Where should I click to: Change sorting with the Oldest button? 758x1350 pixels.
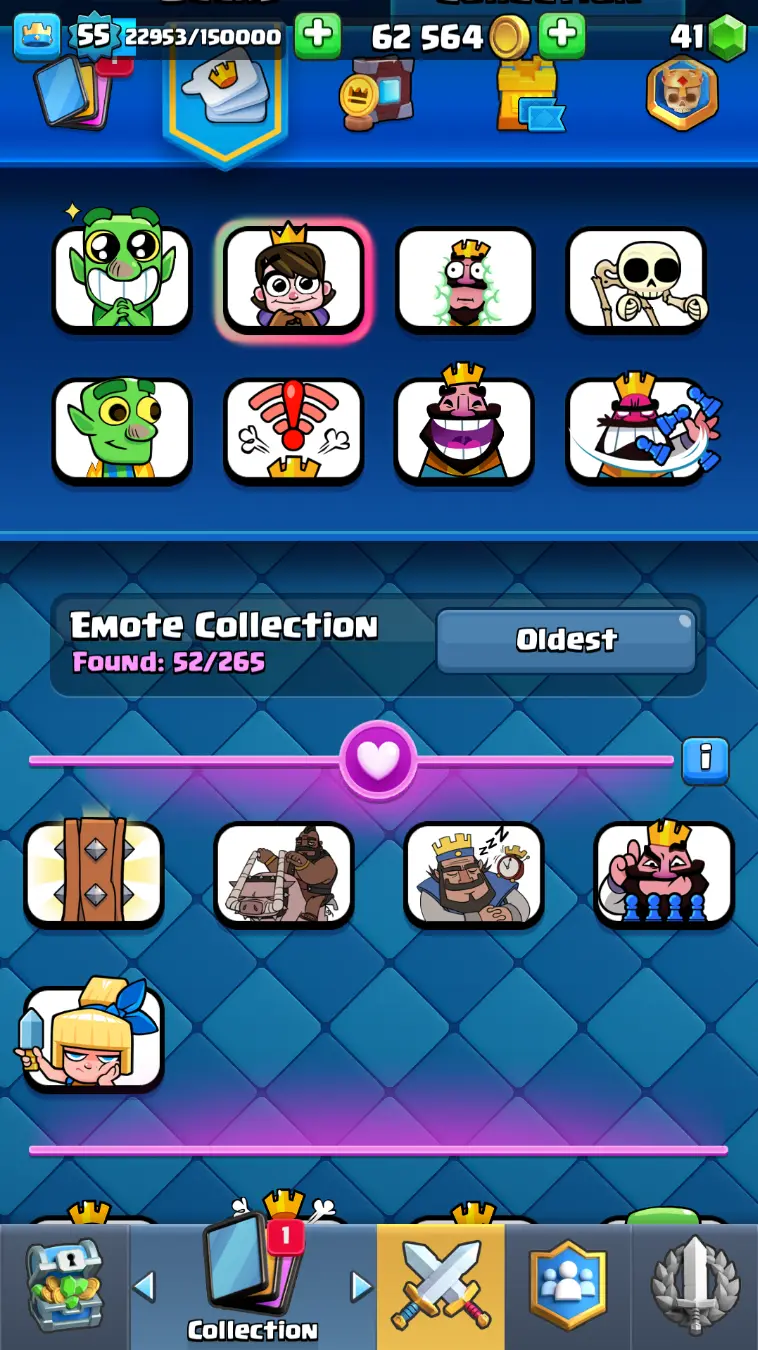click(566, 640)
